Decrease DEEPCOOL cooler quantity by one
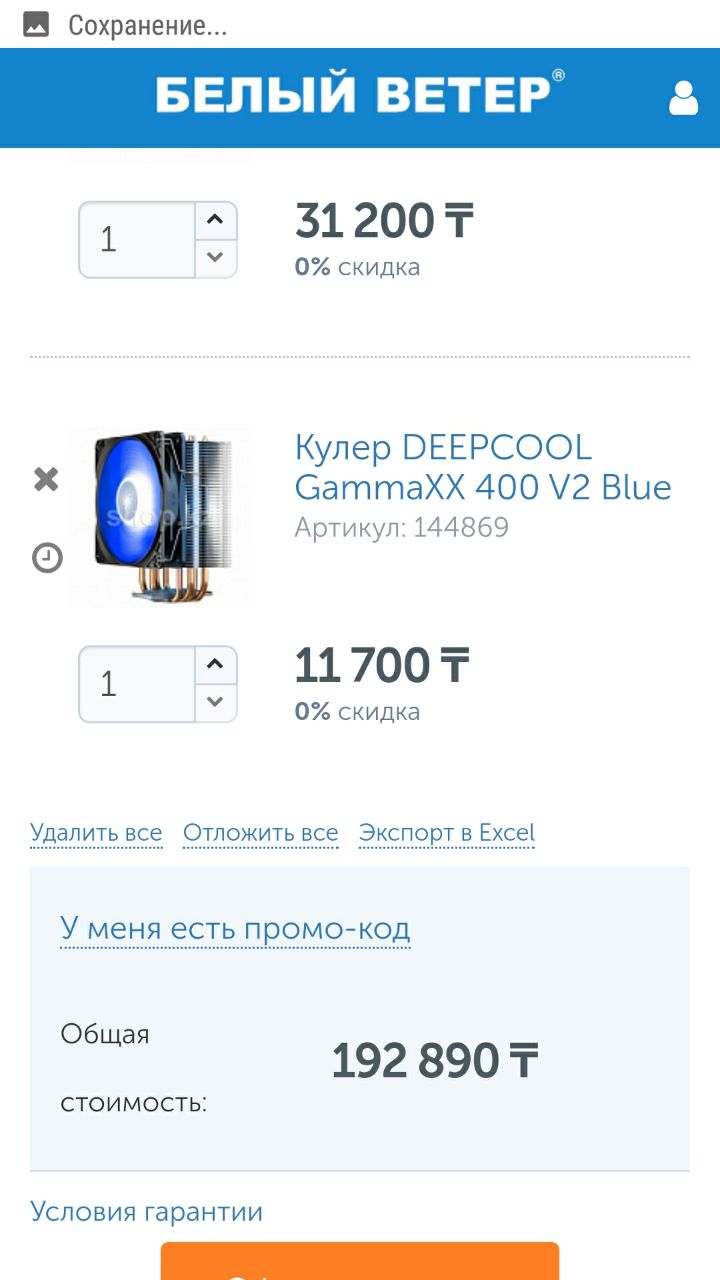The image size is (720, 1280). click(215, 702)
